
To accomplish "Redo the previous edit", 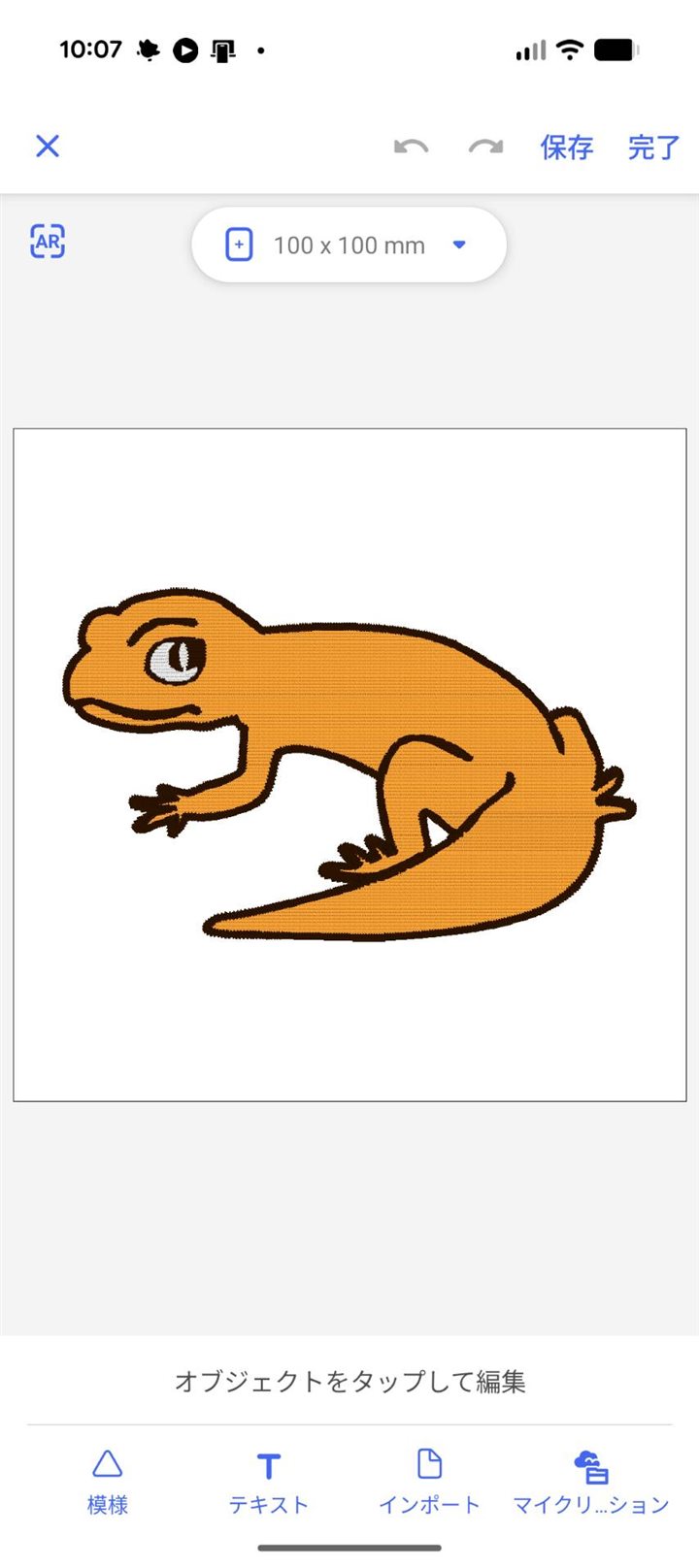I will click(x=485, y=147).
